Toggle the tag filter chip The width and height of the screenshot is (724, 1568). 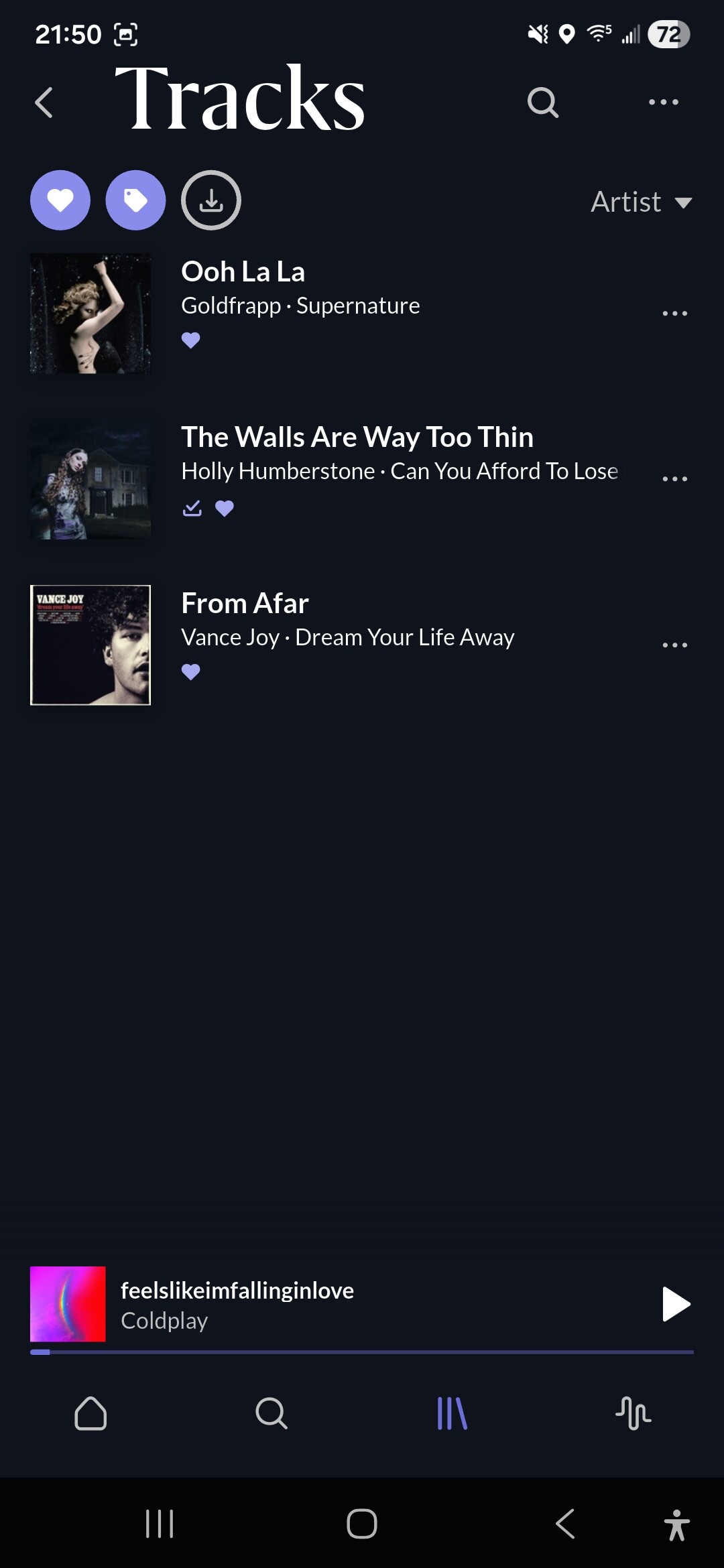coord(135,200)
